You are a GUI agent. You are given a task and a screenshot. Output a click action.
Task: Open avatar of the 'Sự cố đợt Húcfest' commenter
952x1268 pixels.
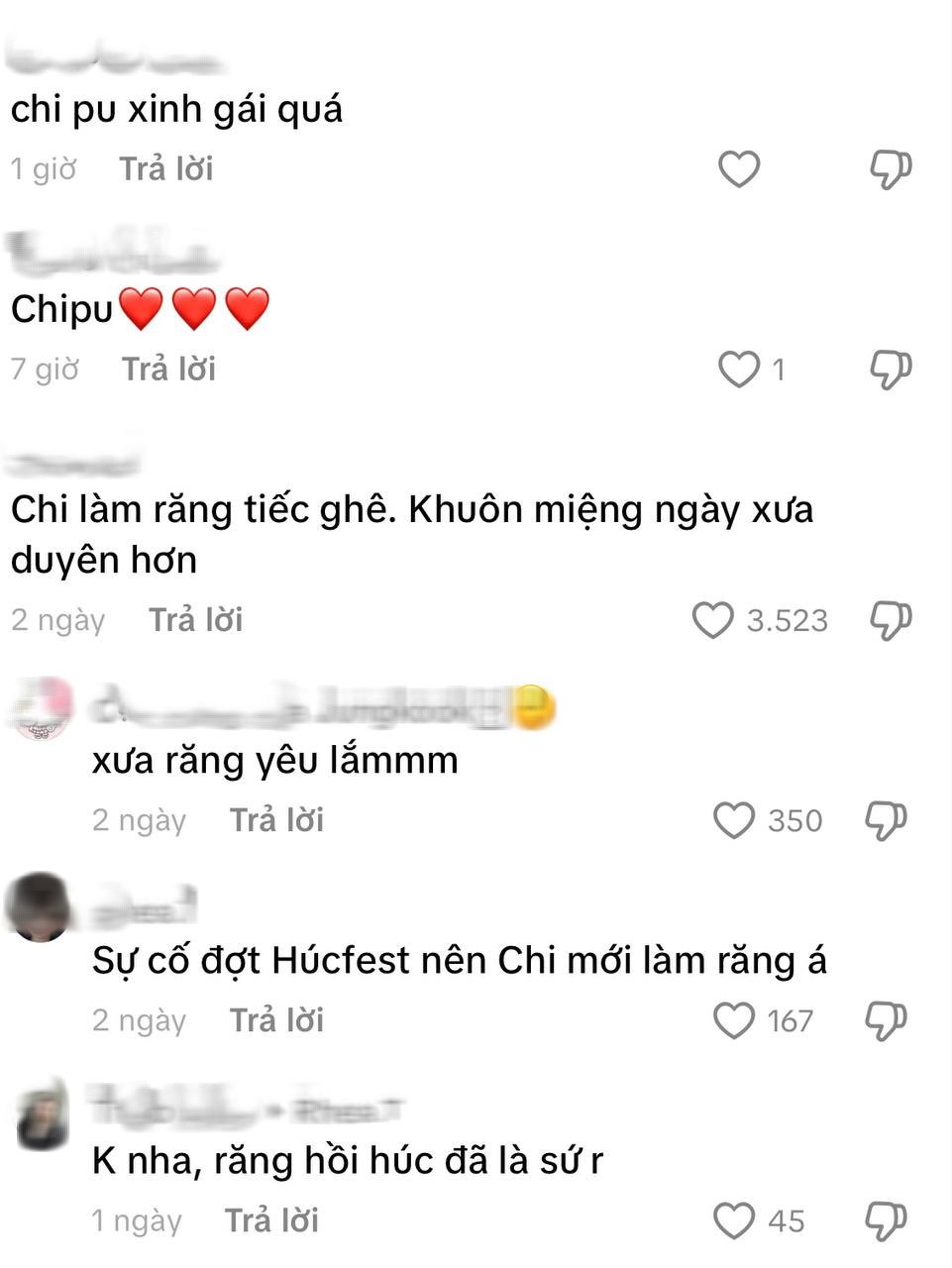pyautogui.click(x=40, y=907)
